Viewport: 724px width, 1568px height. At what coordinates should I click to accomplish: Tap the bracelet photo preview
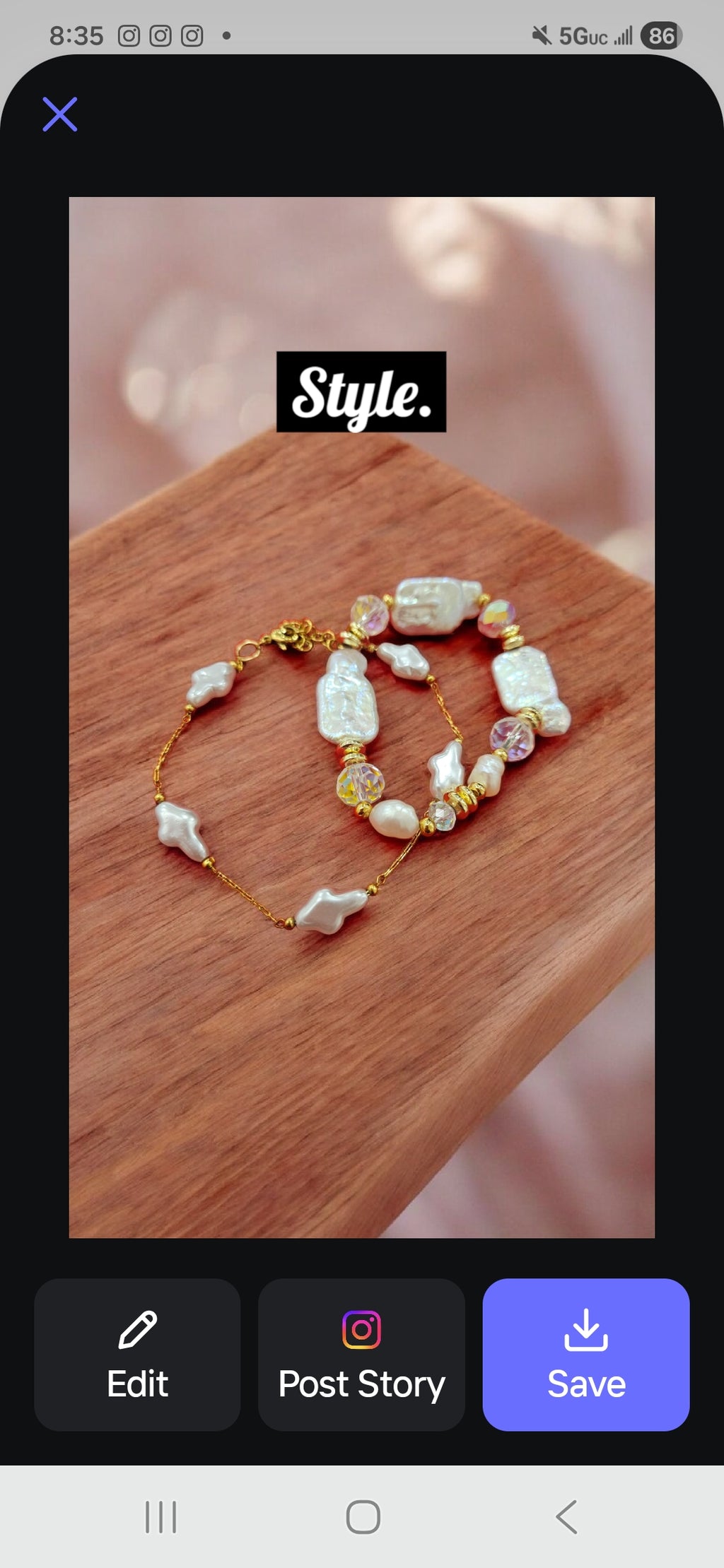pos(361,777)
